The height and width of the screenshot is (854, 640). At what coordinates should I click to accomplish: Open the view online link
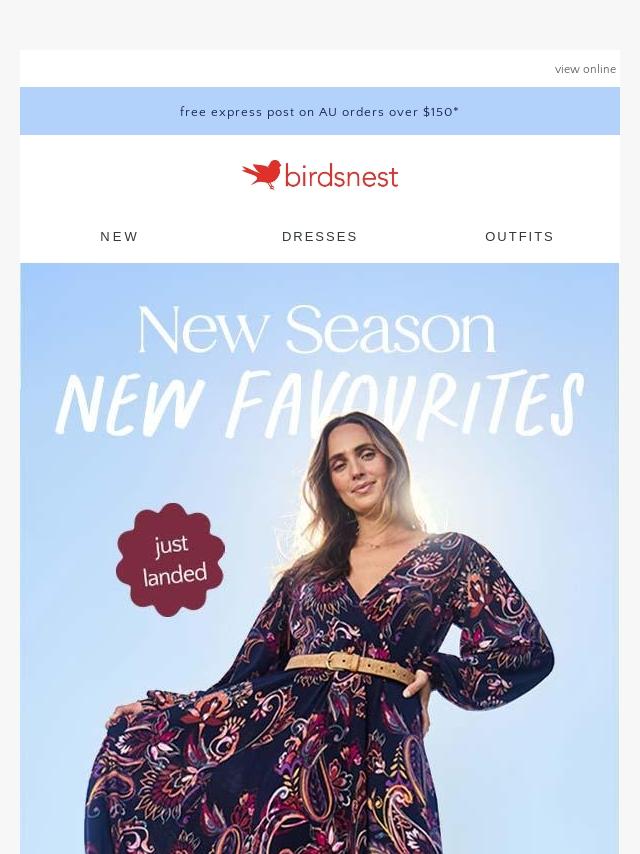pyautogui.click(x=585, y=70)
